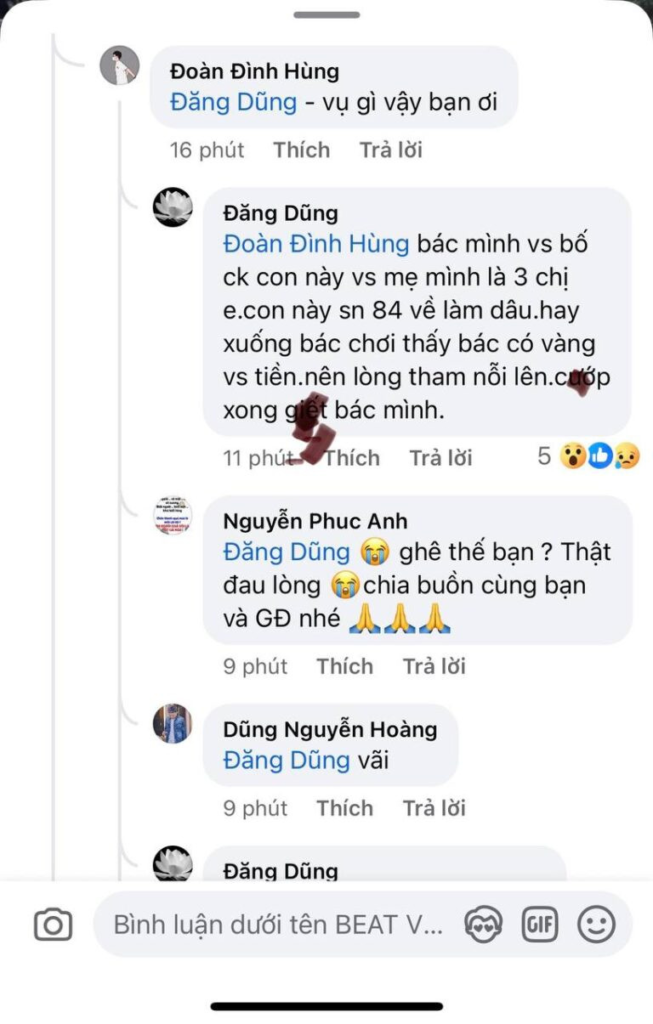Open the GIF picker

pos(540,925)
